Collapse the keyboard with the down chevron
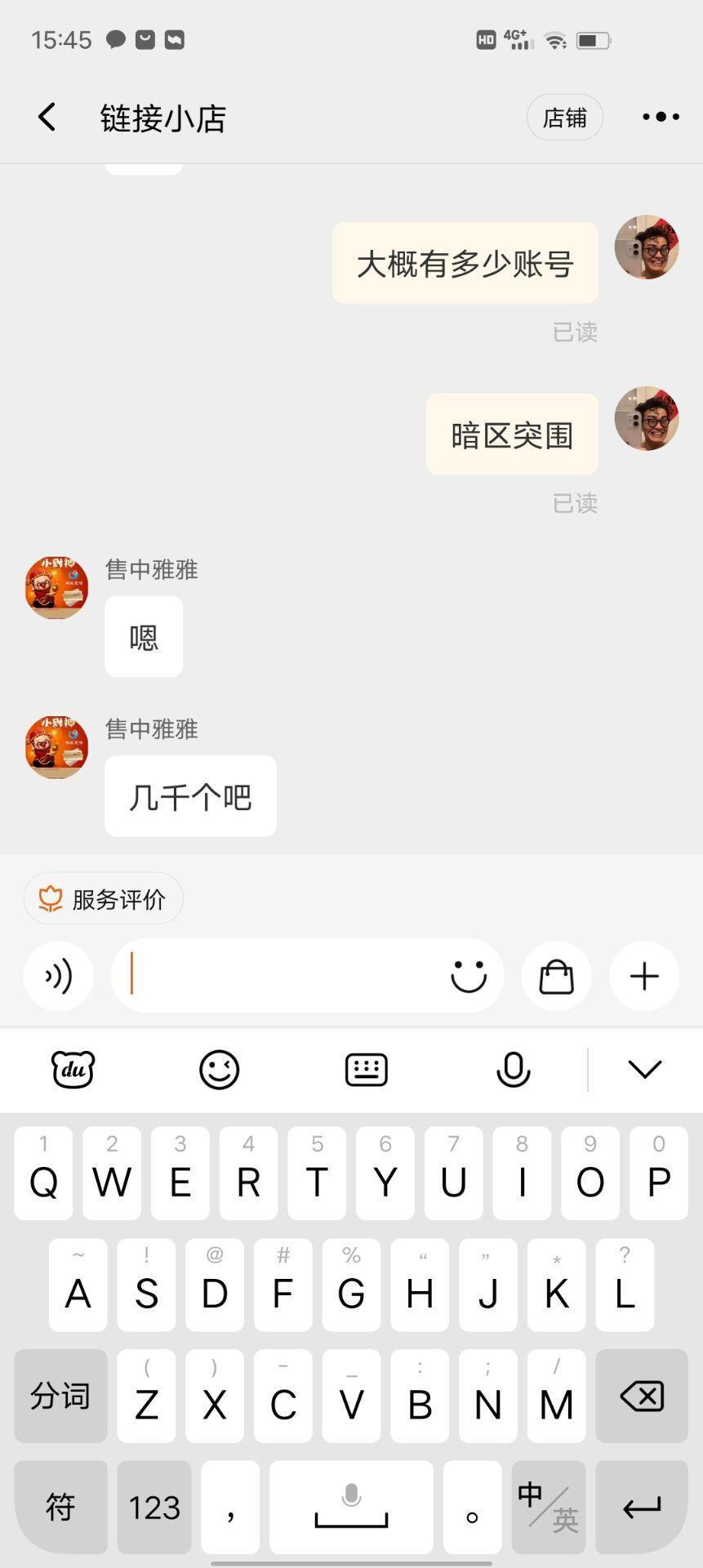This screenshot has width=703, height=1568. [x=644, y=1069]
